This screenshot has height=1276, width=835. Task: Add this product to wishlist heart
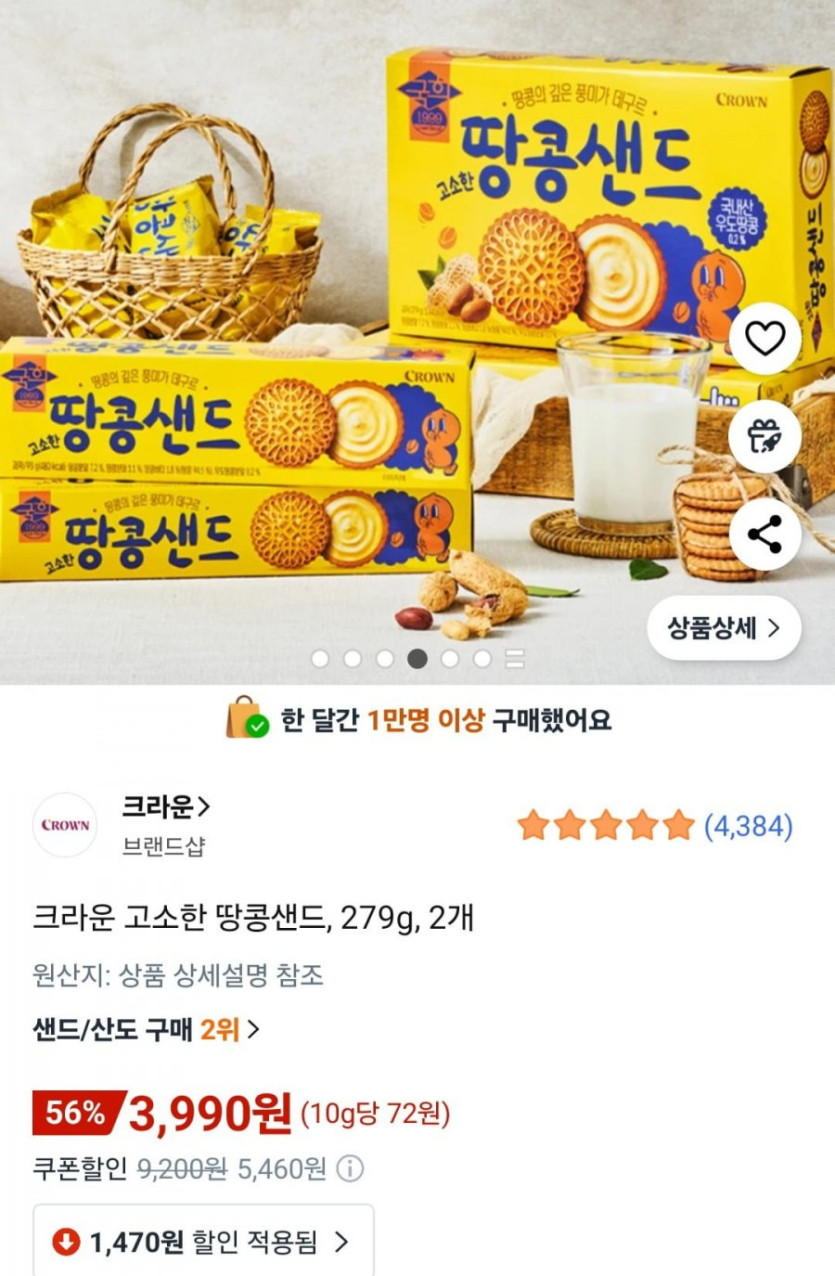(x=765, y=340)
